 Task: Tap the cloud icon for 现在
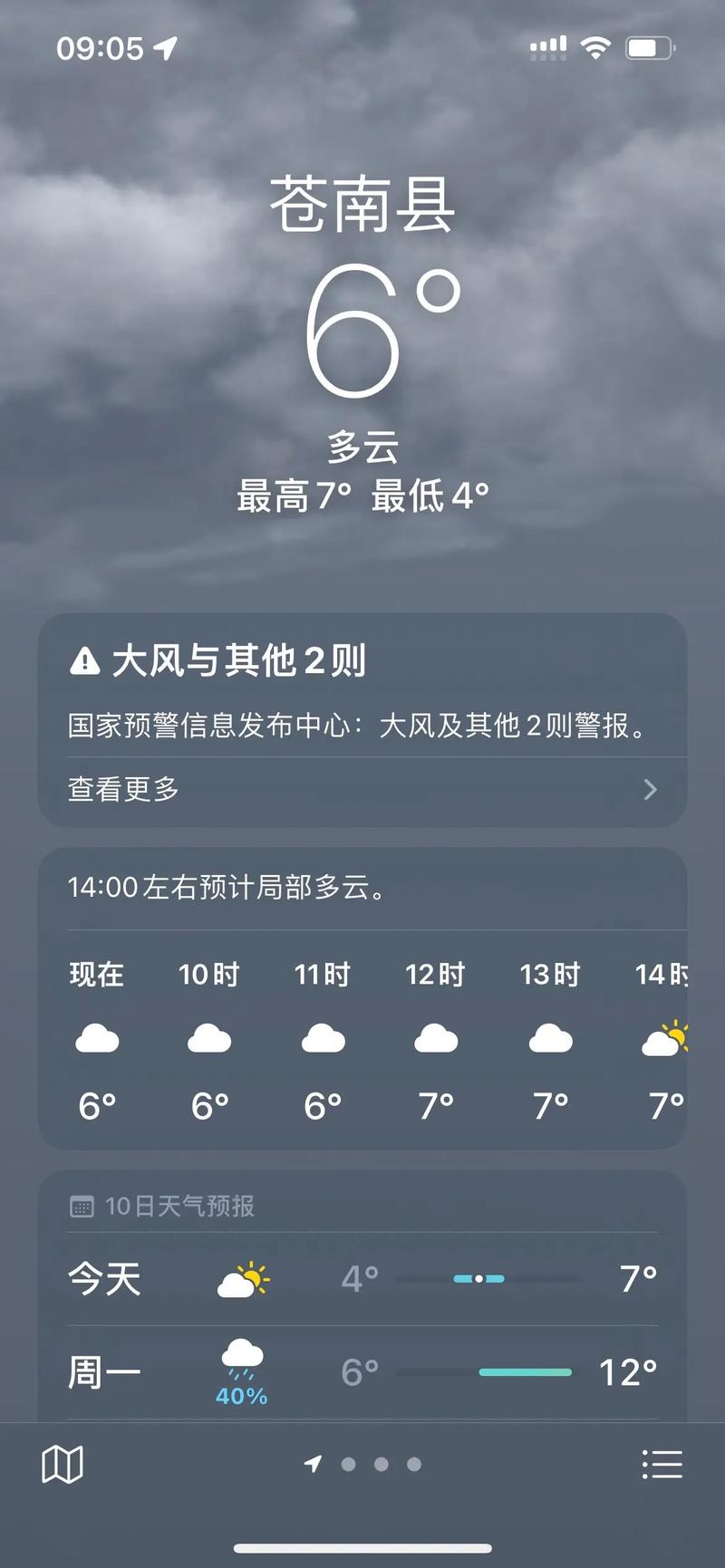tap(97, 1038)
